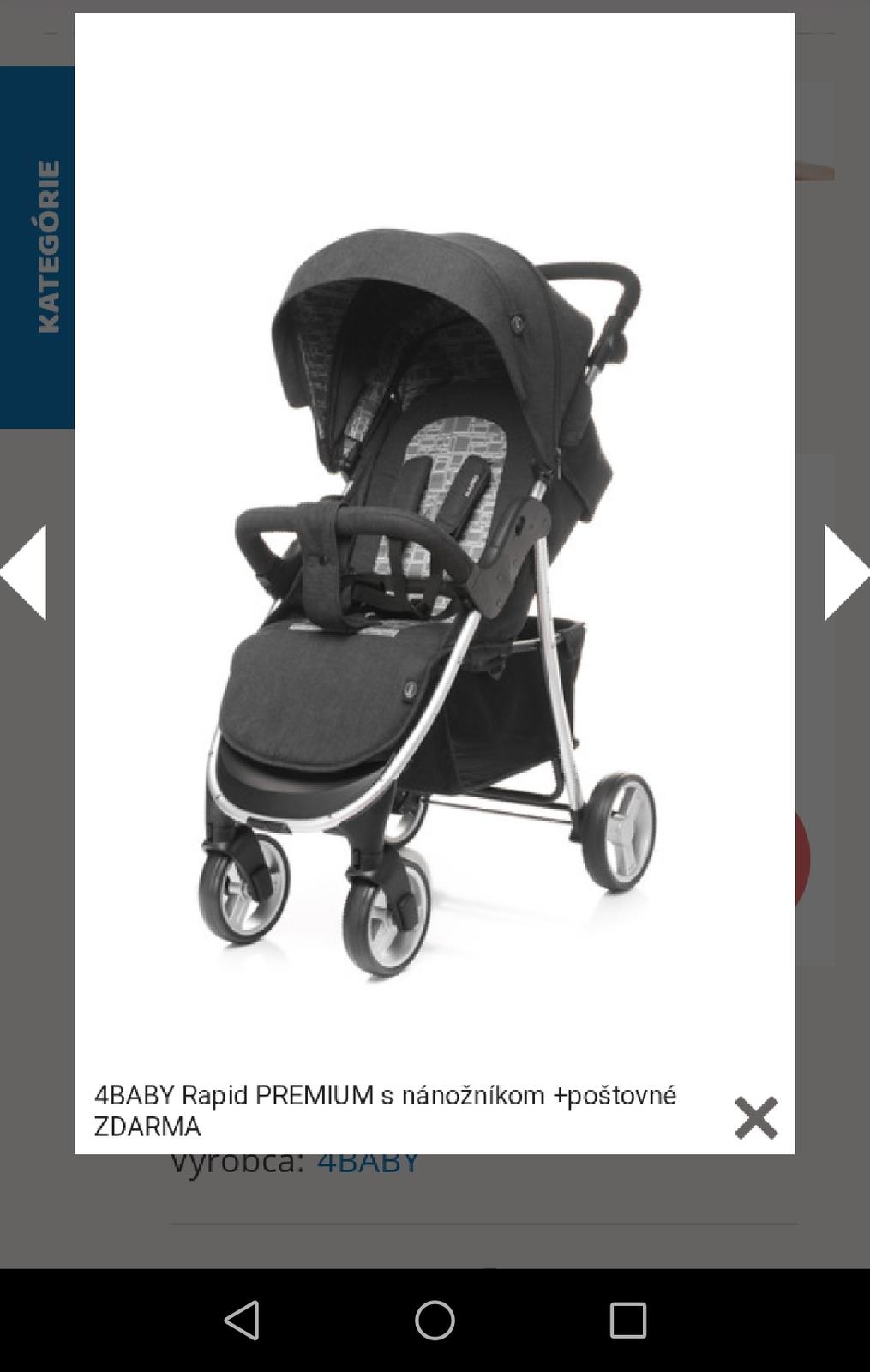Viewport: 870px width, 1372px height.
Task: Open the recent apps overview
Action: coord(627,1320)
